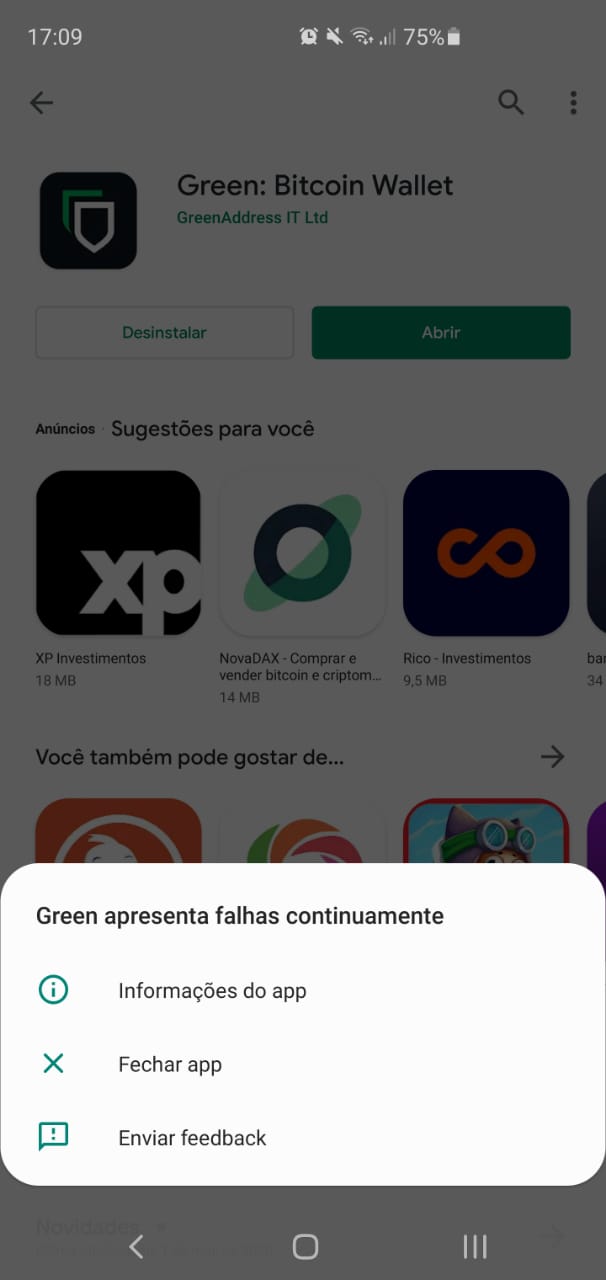Image resolution: width=606 pixels, height=1280 pixels.
Task: Open recent apps view
Action: (x=475, y=1246)
